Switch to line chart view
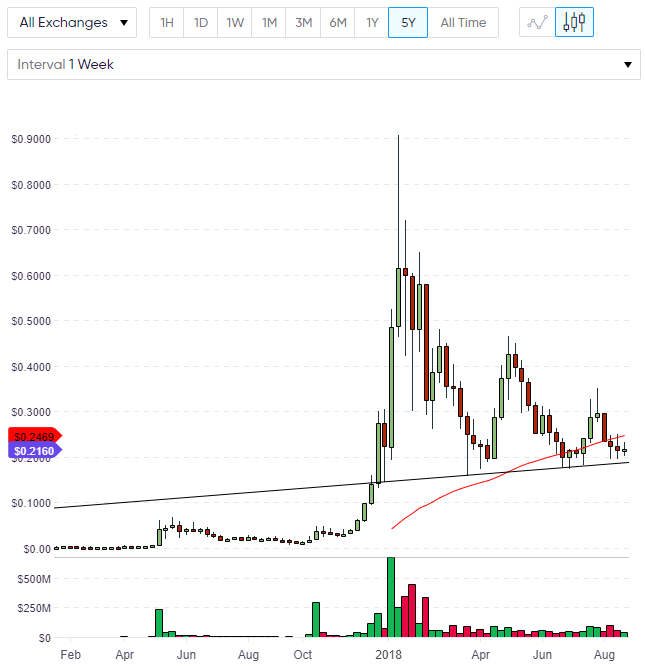645x666 pixels. (538, 22)
